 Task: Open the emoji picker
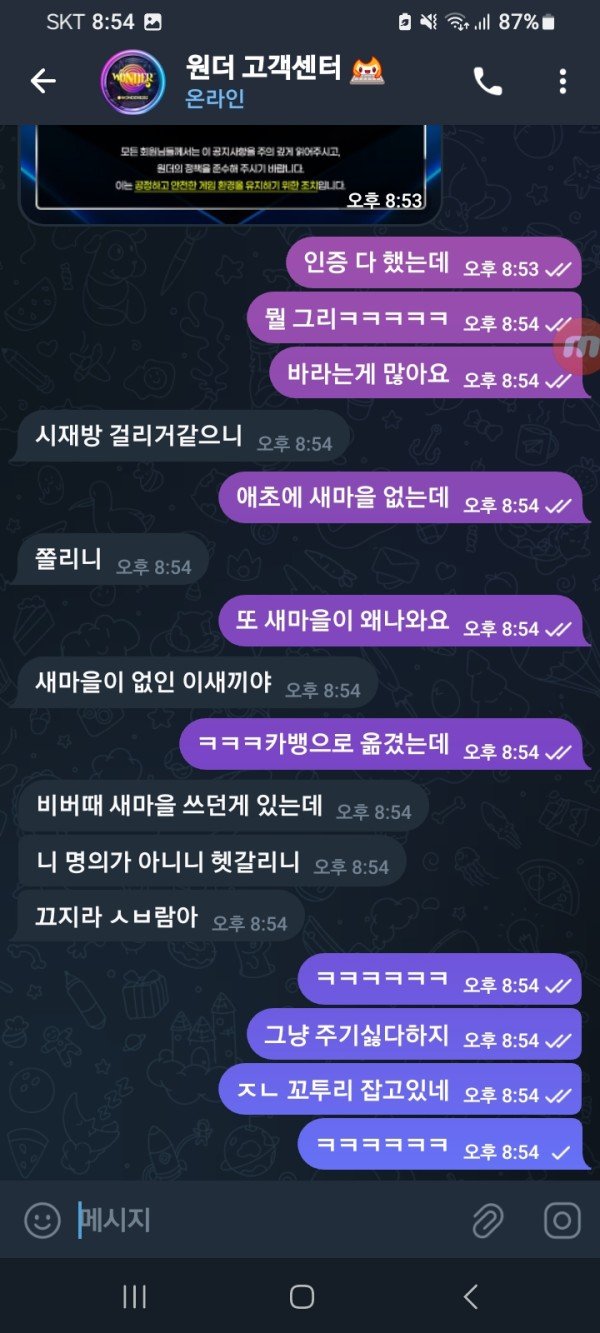pos(42,1220)
